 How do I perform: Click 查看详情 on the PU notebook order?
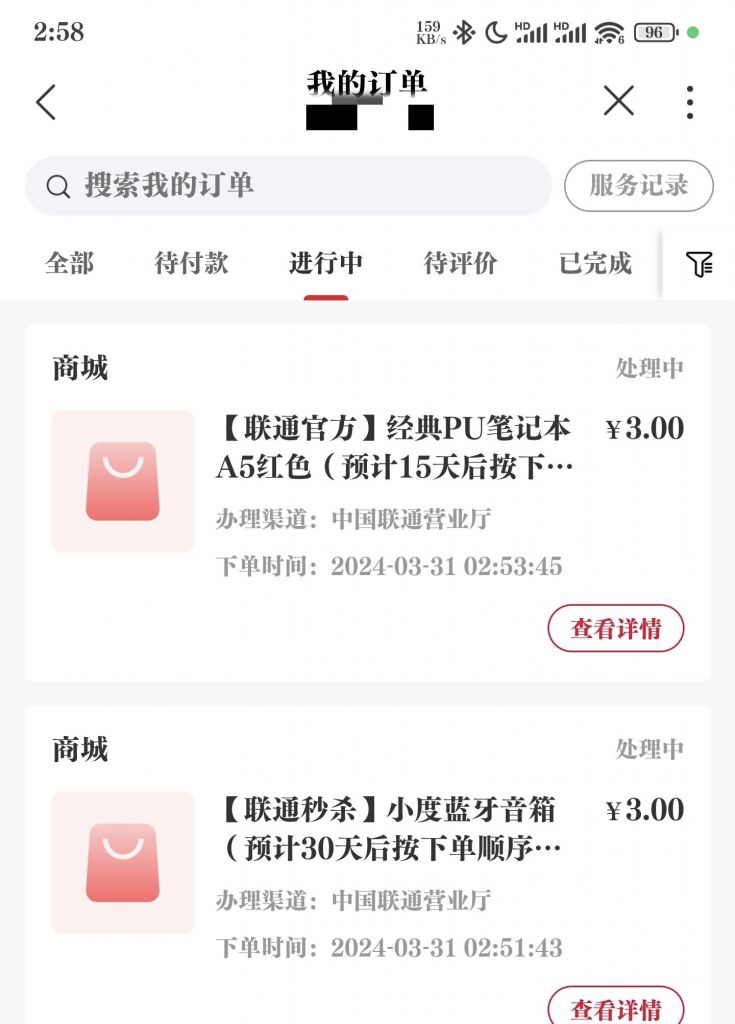tap(616, 628)
